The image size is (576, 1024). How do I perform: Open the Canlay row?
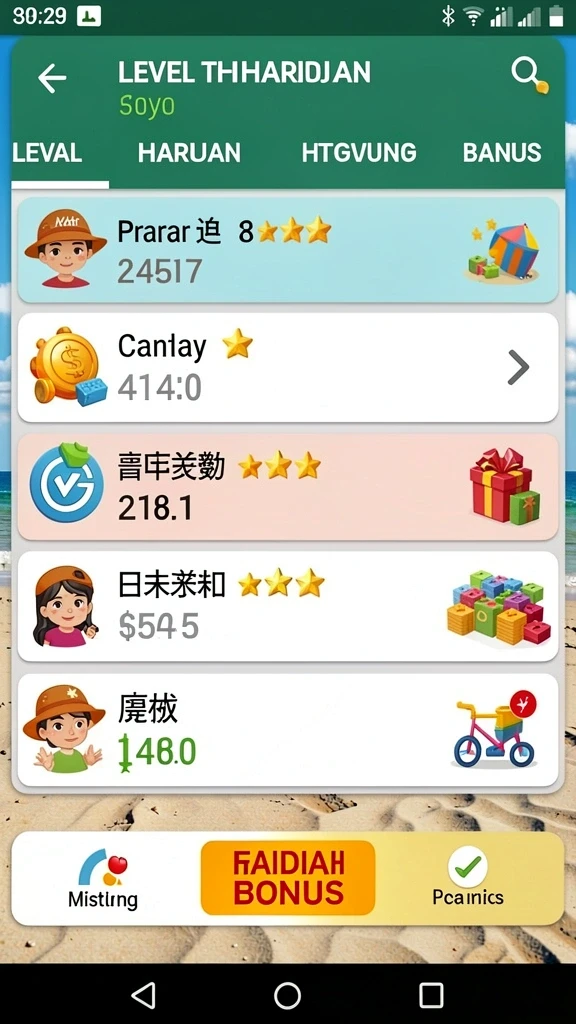click(288, 368)
